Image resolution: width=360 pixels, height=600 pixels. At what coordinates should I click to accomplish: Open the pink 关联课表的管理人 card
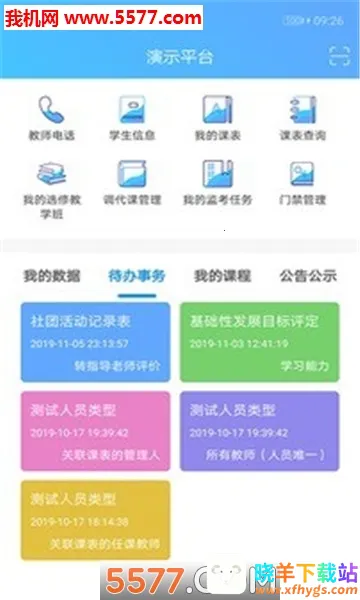point(96,431)
